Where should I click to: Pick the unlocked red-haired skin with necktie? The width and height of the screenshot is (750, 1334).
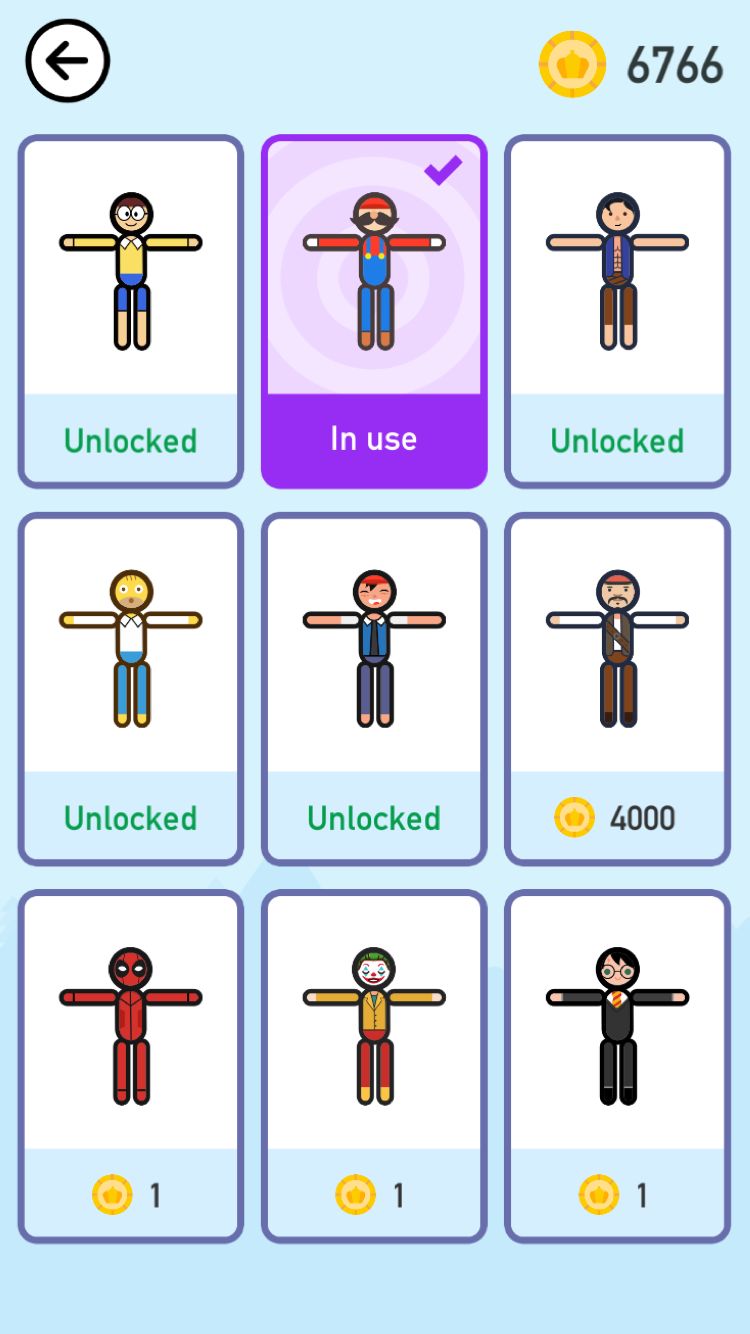point(374,688)
